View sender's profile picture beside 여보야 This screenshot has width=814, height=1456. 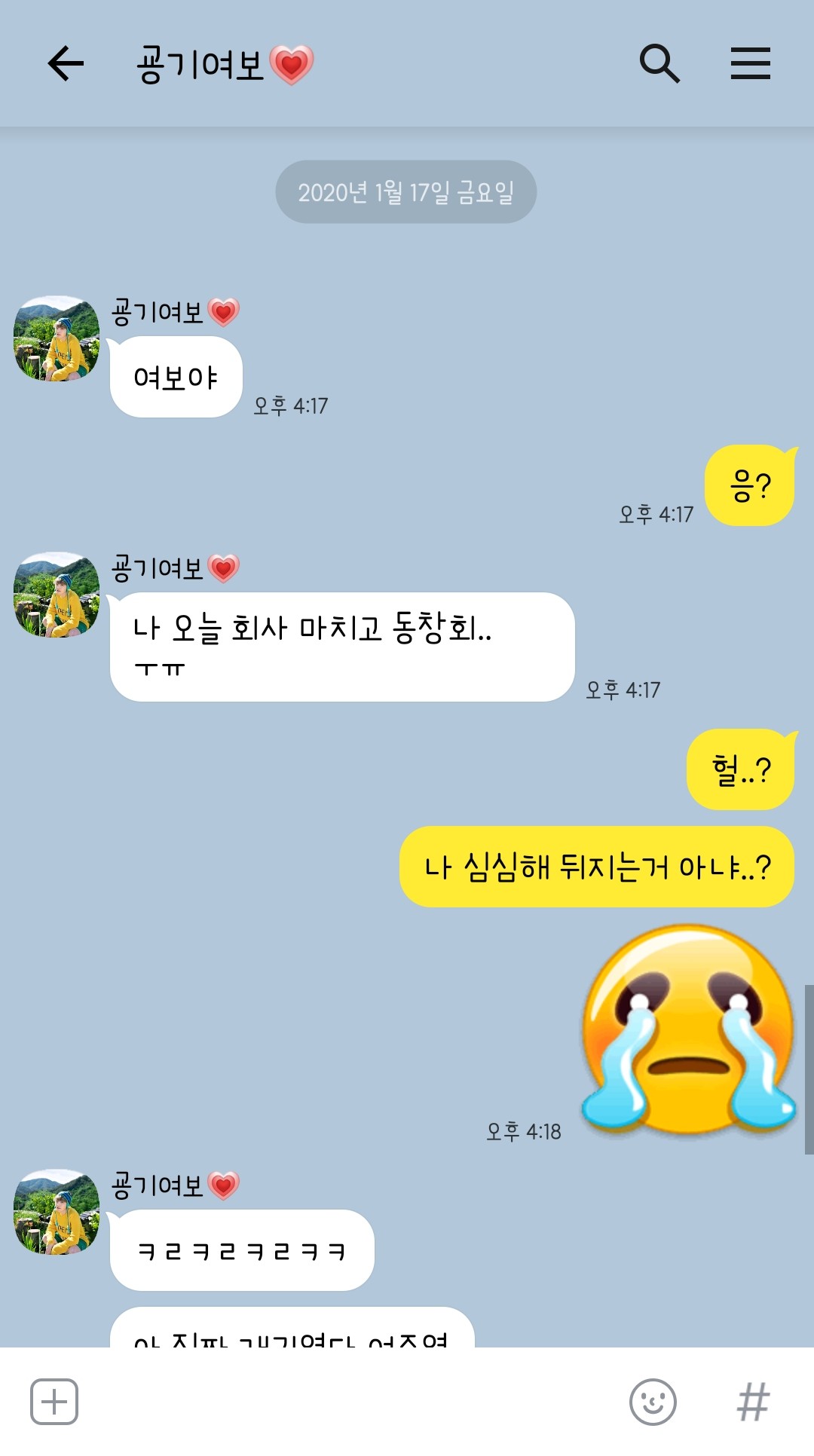[x=57, y=338]
